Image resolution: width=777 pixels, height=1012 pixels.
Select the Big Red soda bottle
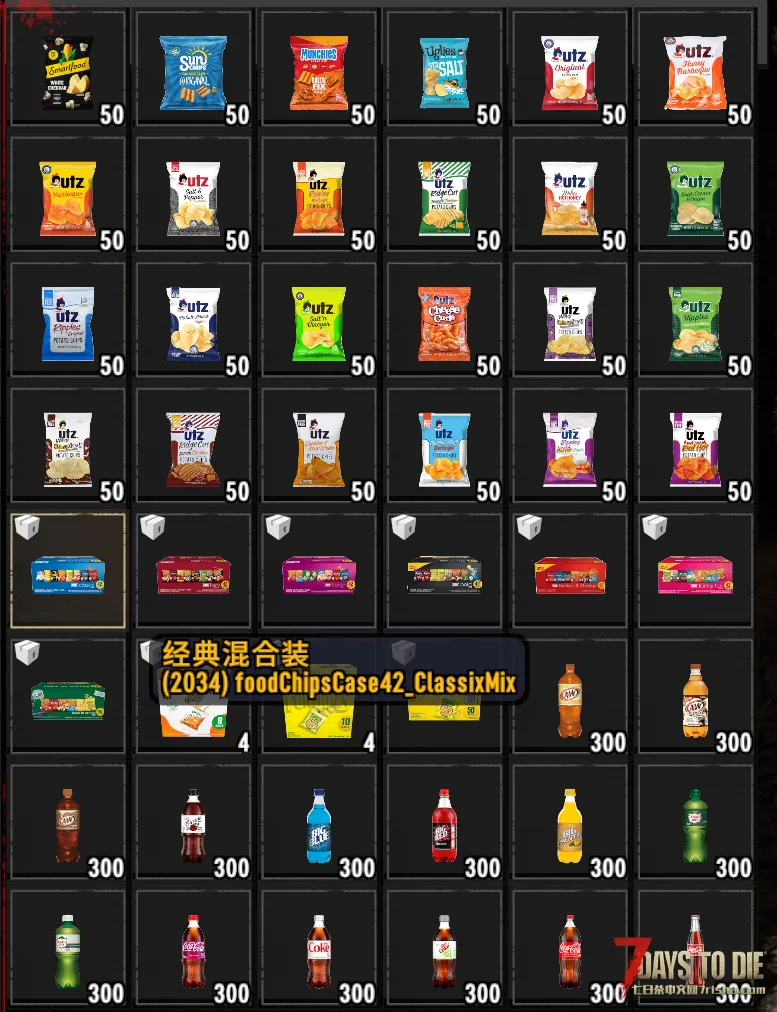(x=444, y=826)
